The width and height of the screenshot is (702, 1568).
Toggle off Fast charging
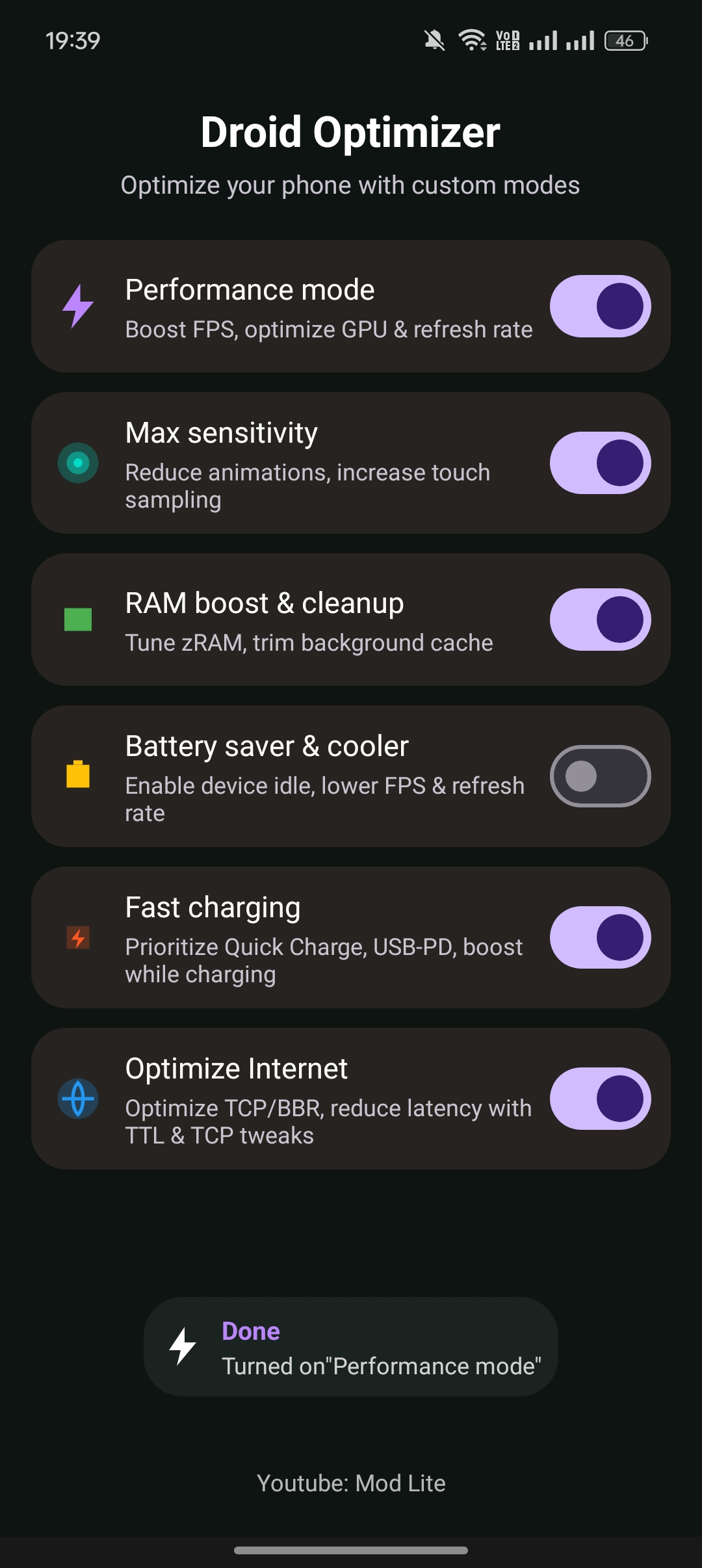coord(600,937)
